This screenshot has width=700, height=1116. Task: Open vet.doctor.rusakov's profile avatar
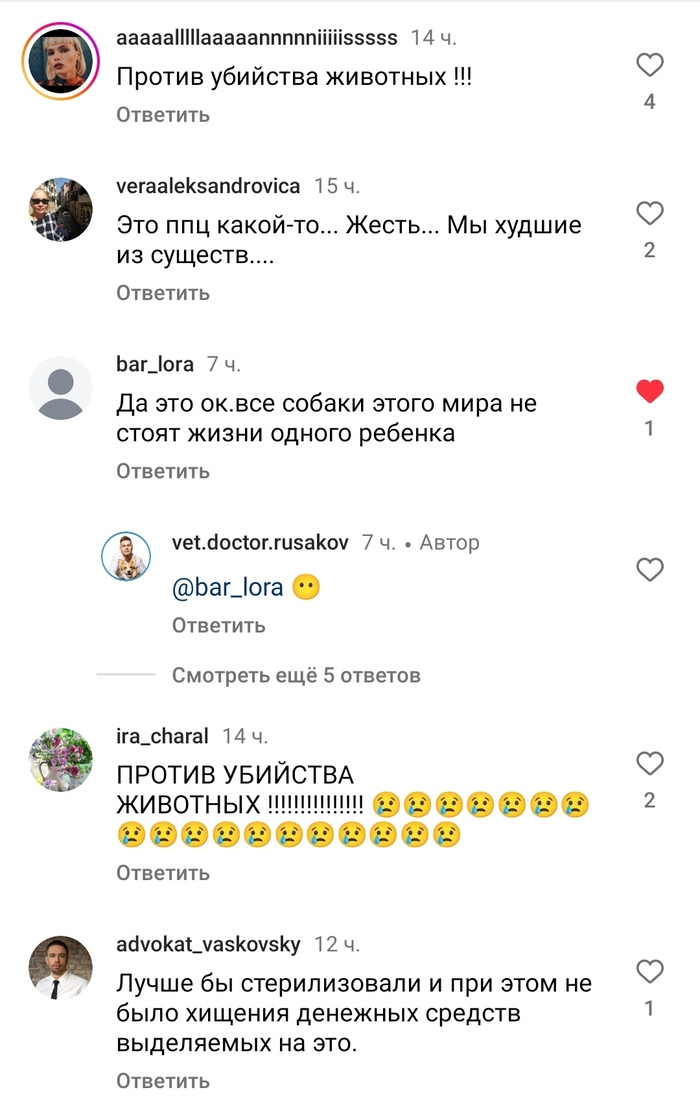[126, 557]
